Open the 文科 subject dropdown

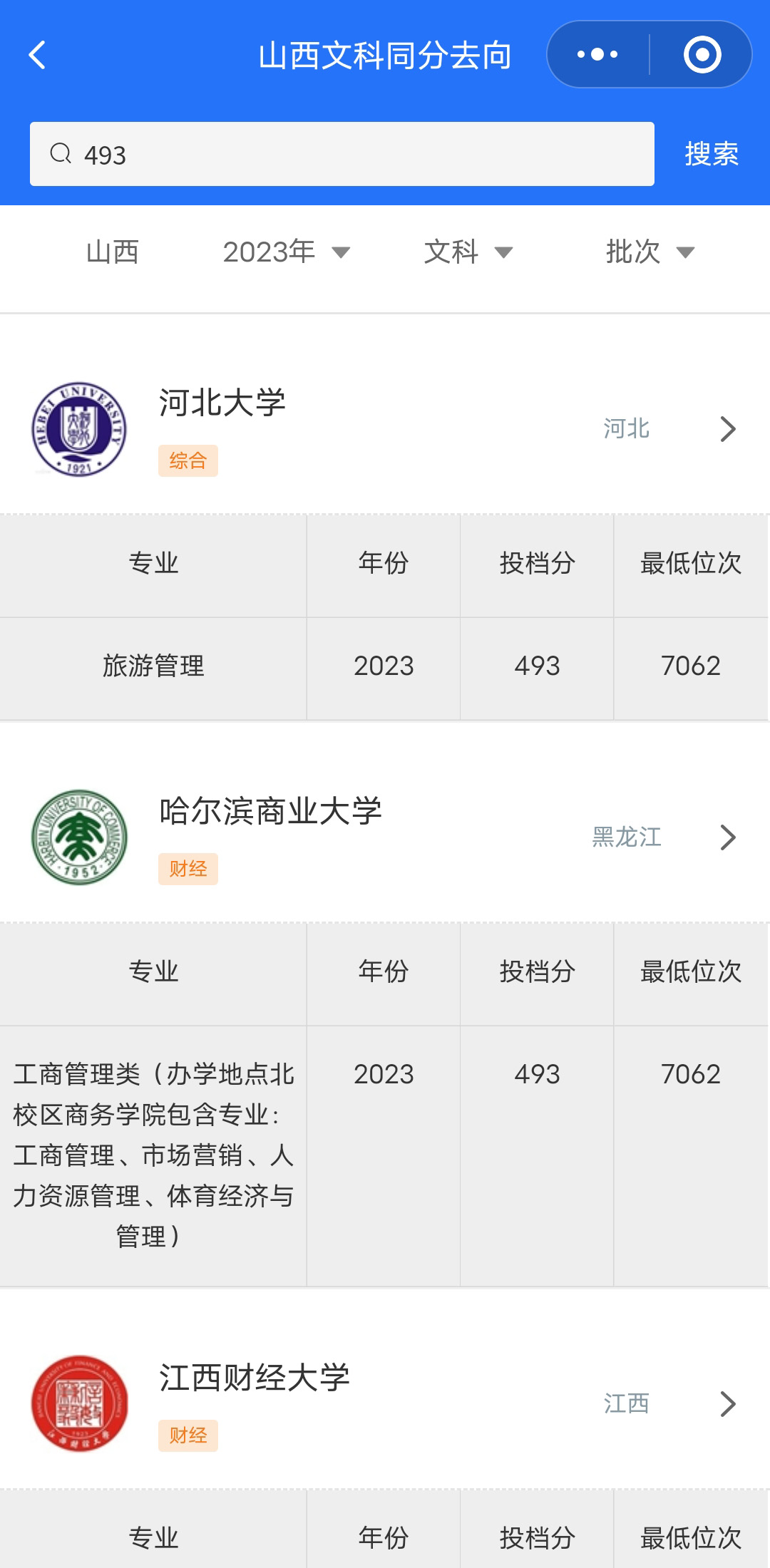tap(468, 252)
